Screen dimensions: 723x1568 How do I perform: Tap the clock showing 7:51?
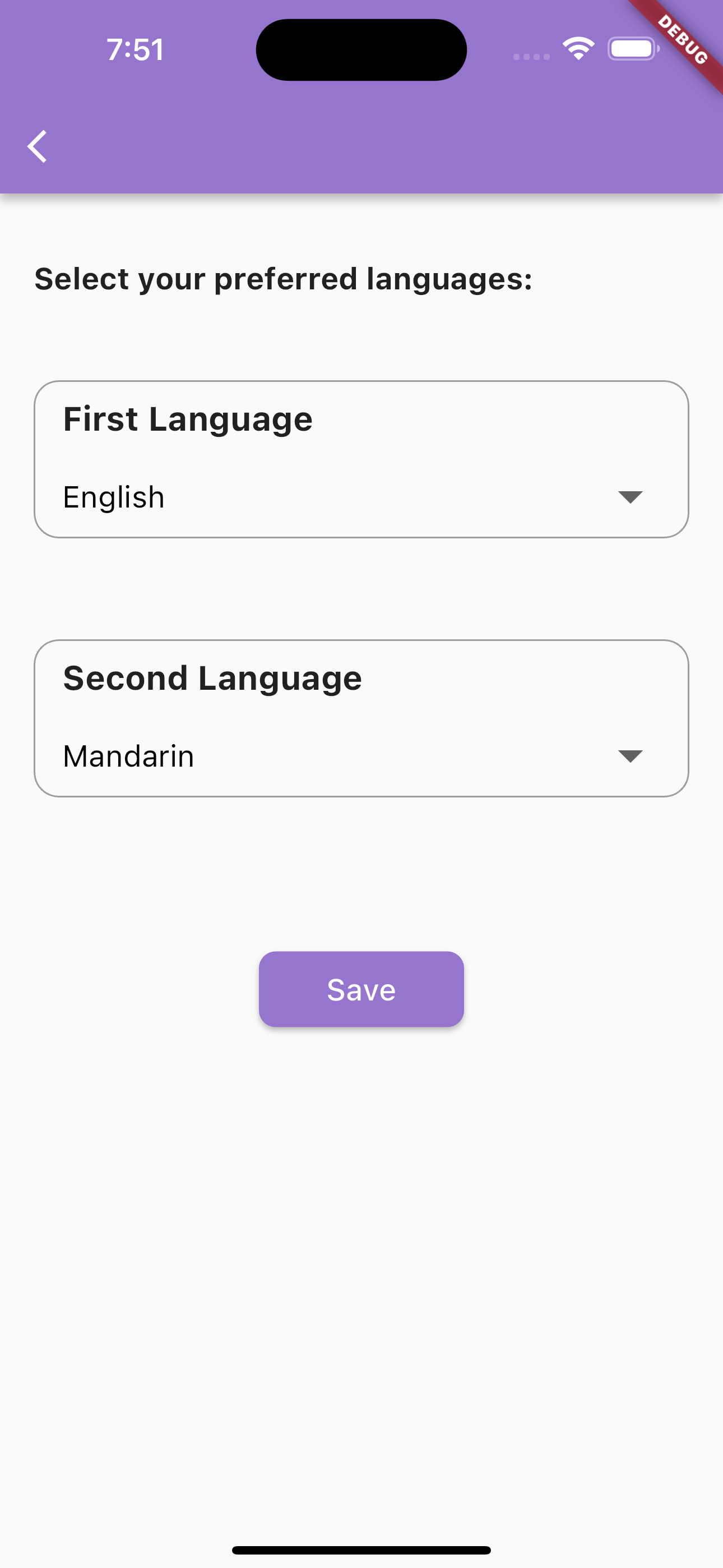pos(135,49)
